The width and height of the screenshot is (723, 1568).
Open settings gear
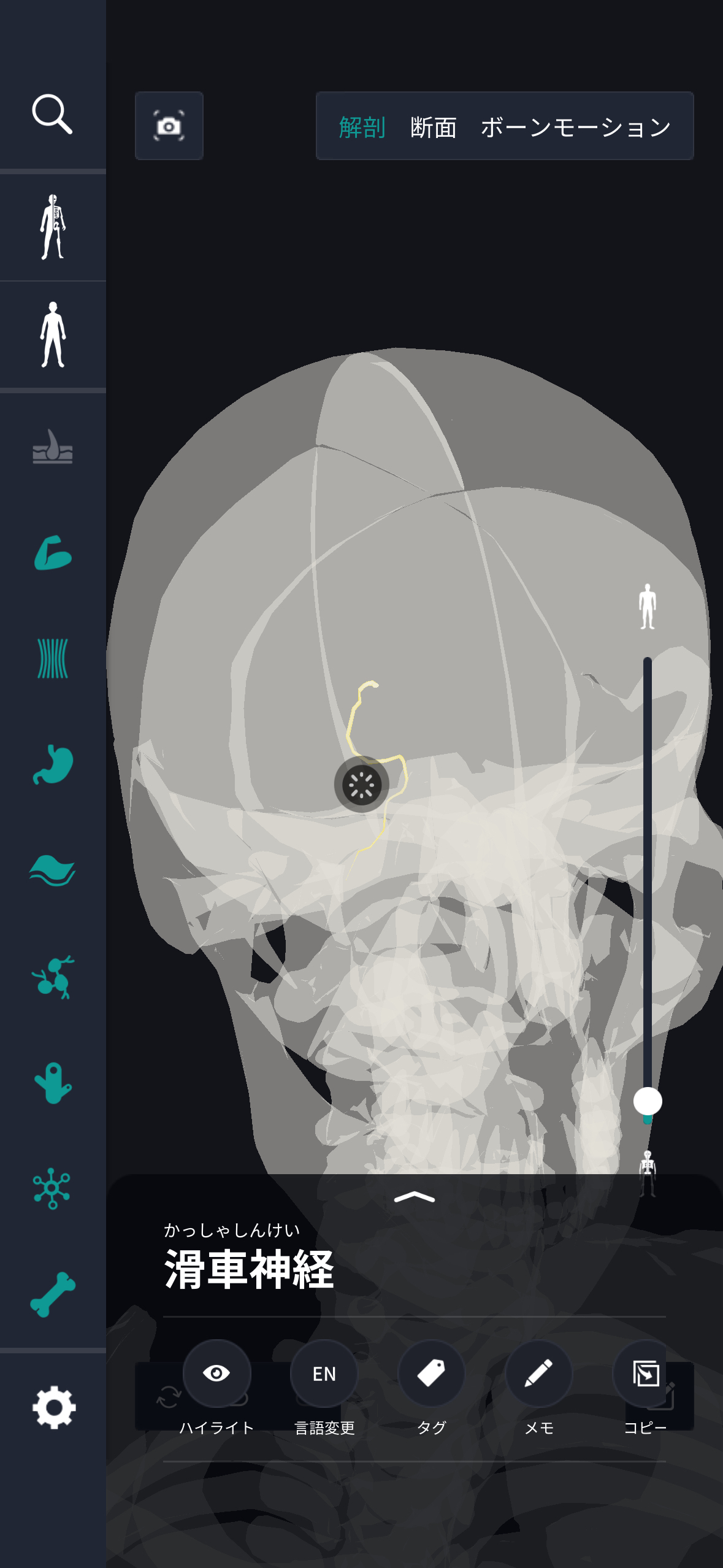point(53,1407)
